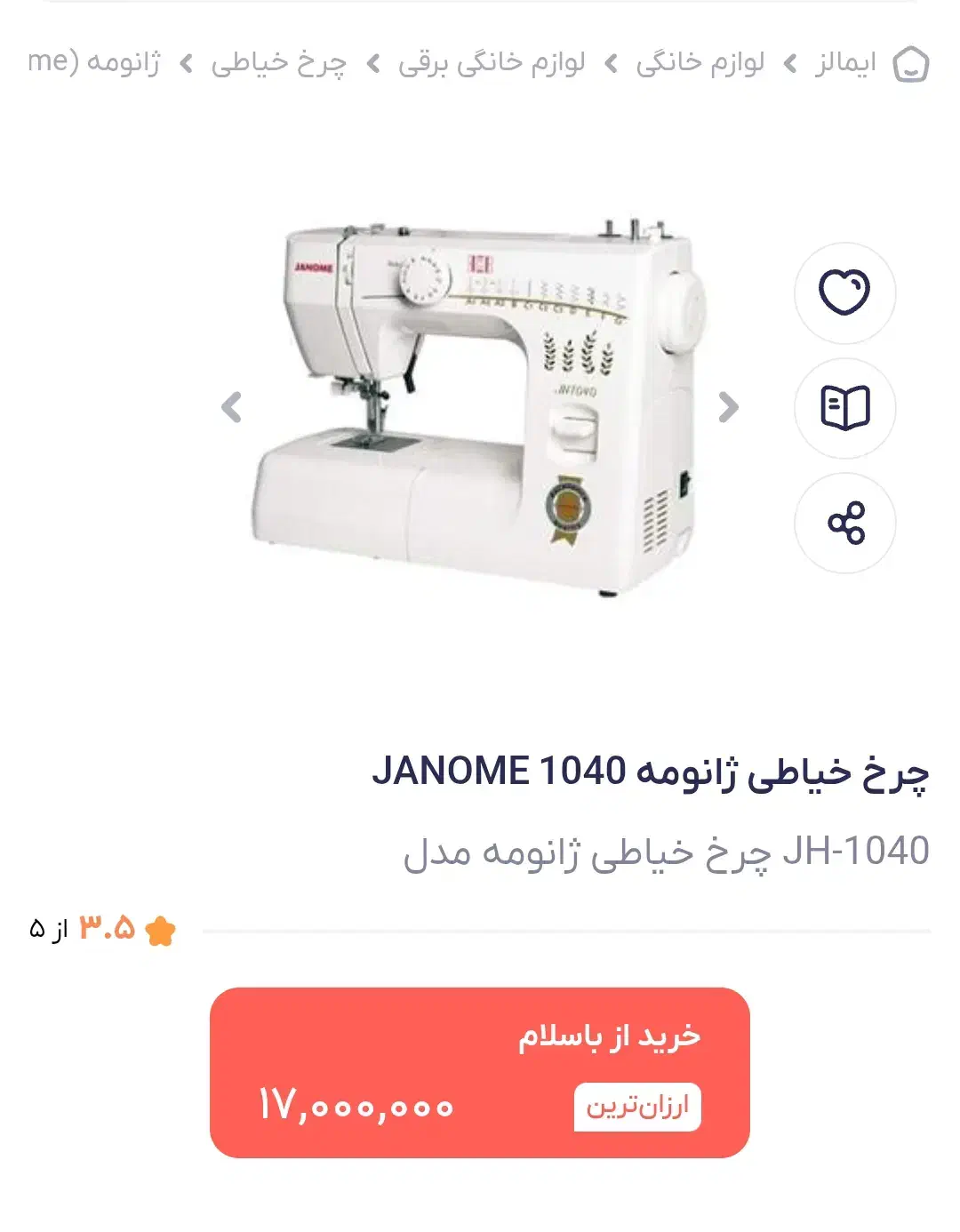Toggle product sharing options
Image resolution: width=960 pixels, height=1232 pixels.
[x=844, y=524]
